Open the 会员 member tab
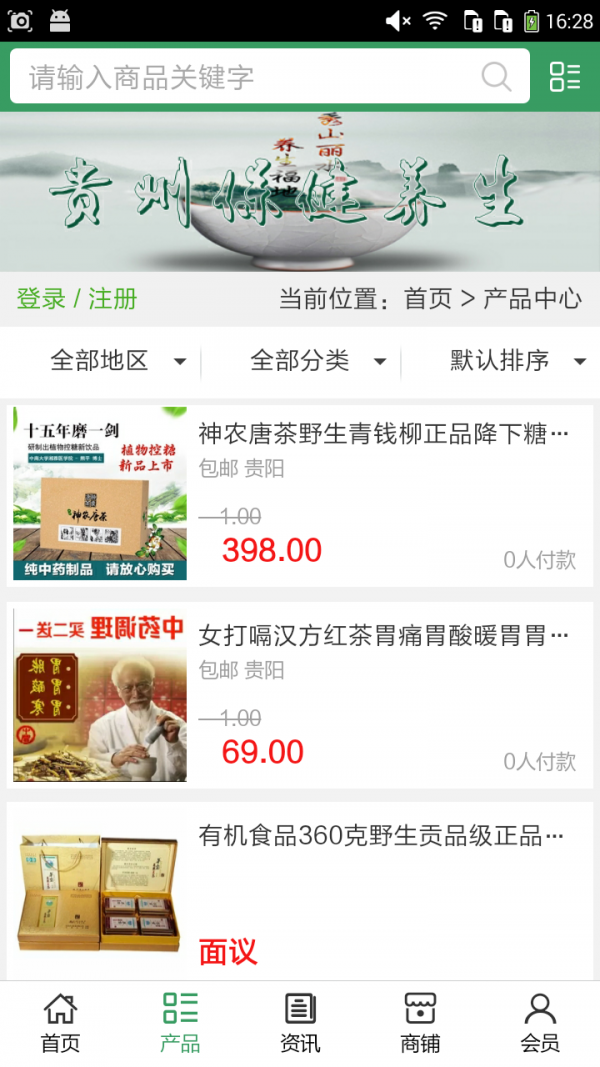The image size is (600, 1067). 540,1022
